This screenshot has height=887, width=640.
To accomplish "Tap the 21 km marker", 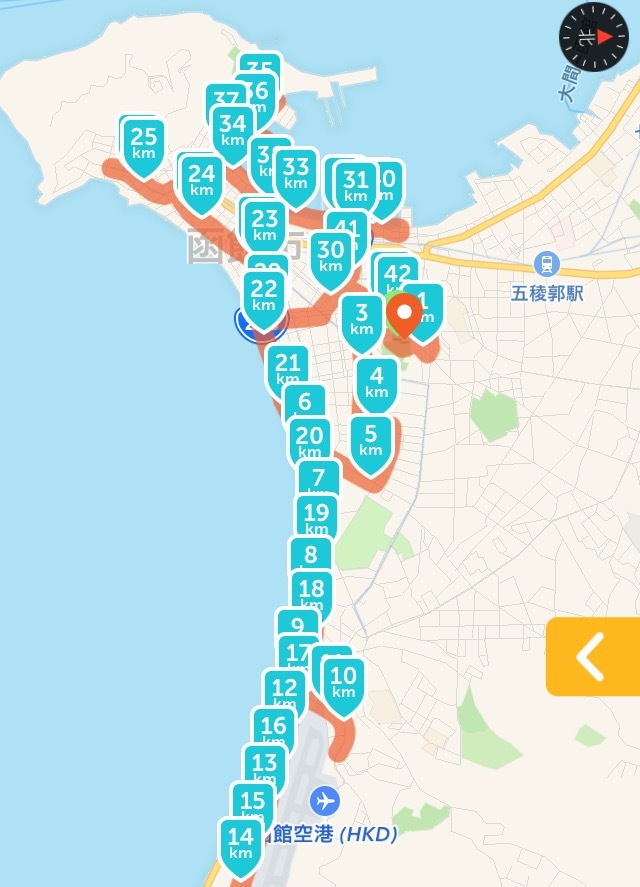I will pos(288,367).
